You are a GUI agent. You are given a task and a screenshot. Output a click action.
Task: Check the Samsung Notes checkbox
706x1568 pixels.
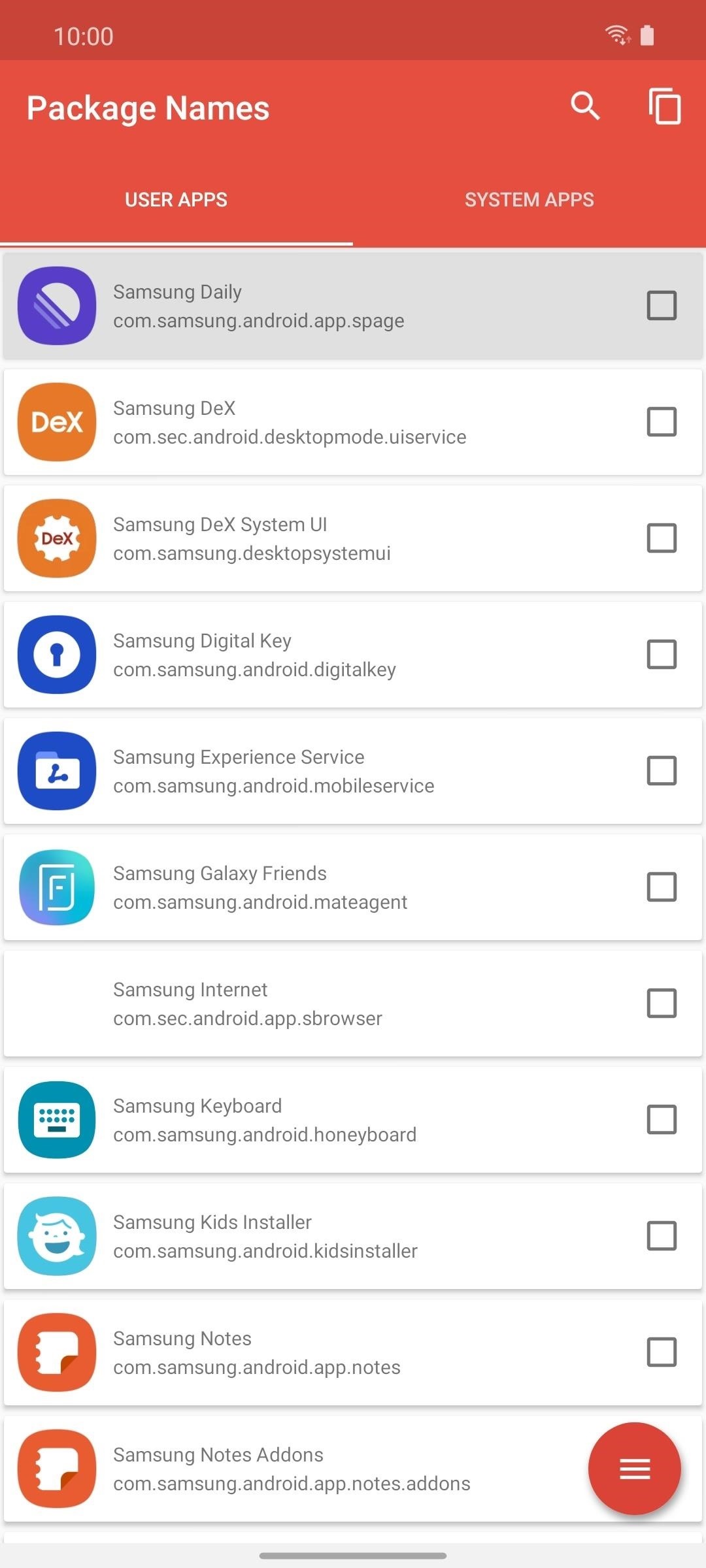pyautogui.click(x=661, y=1352)
